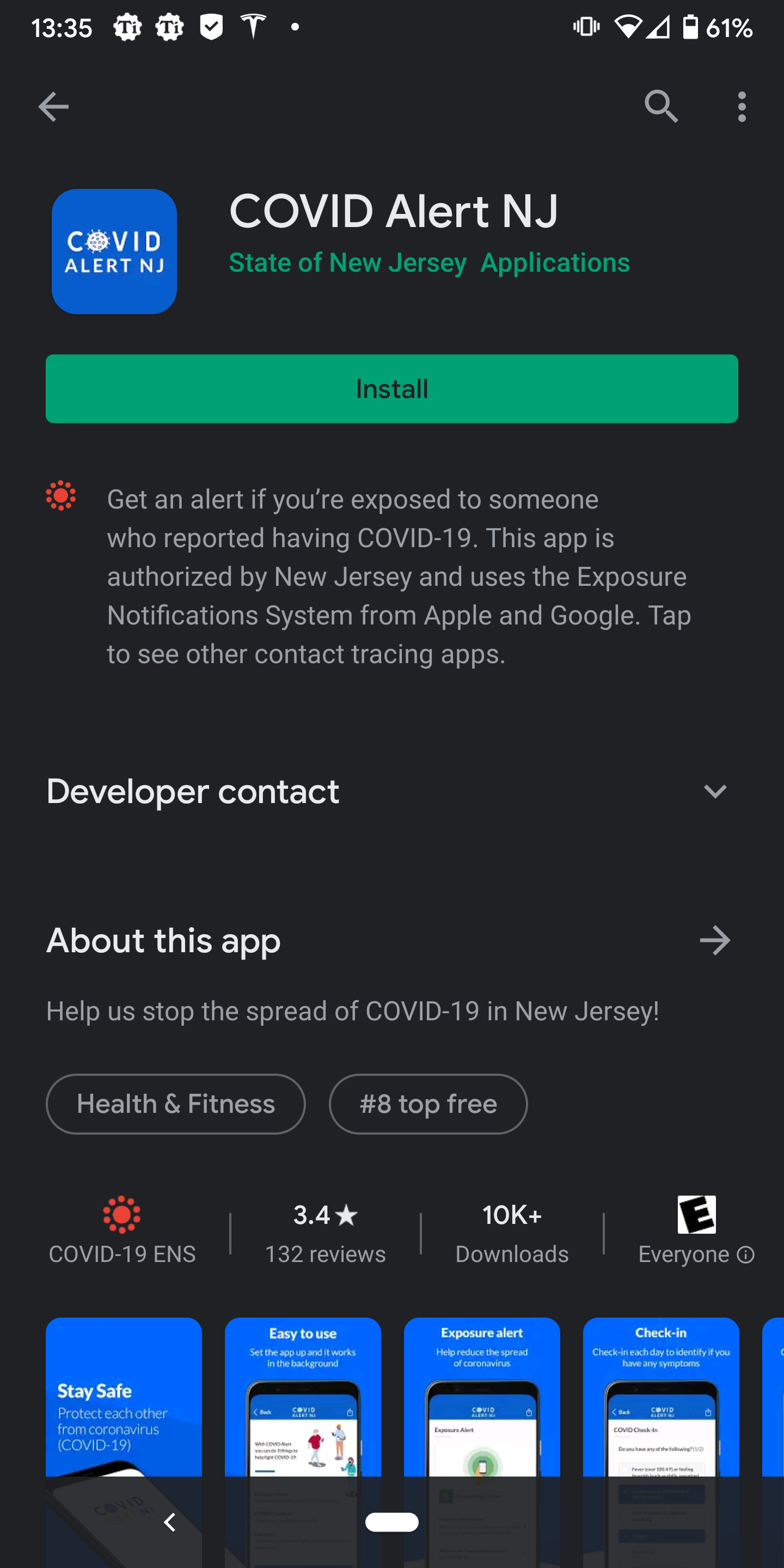784x1568 pixels.
Task: Install COVID Alert NJ
Action: coord(392,389)
